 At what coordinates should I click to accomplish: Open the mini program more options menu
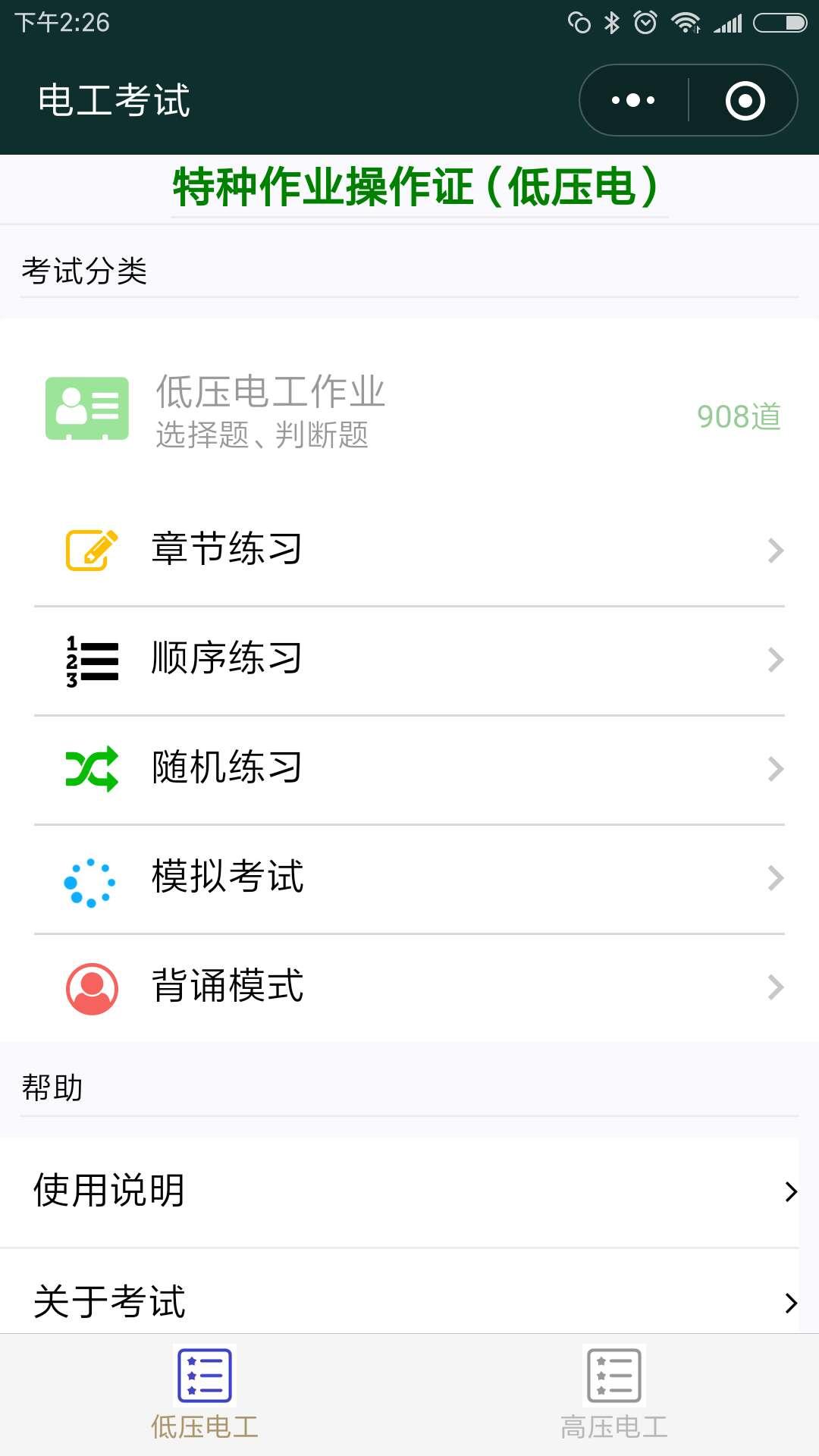tap(633, 100)
